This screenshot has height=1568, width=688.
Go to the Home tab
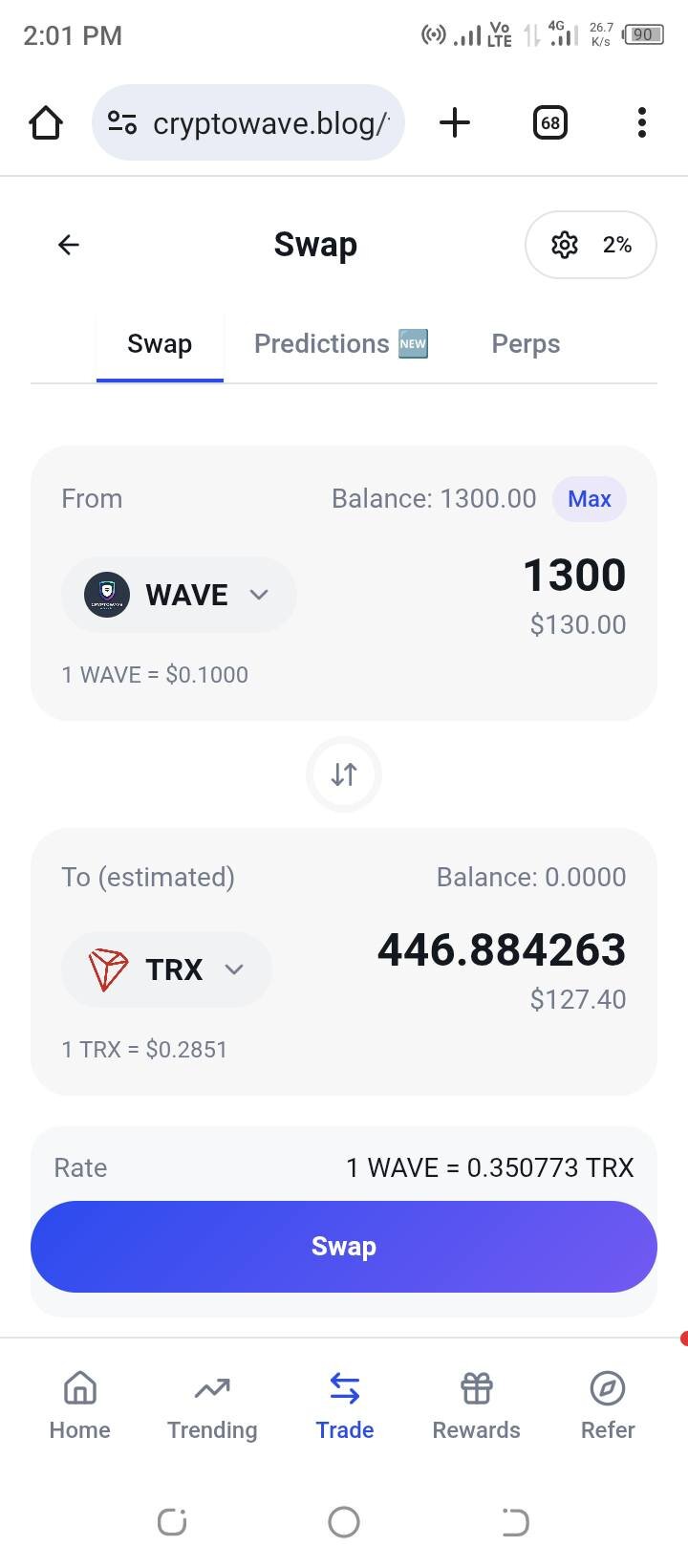point(80,1404)
